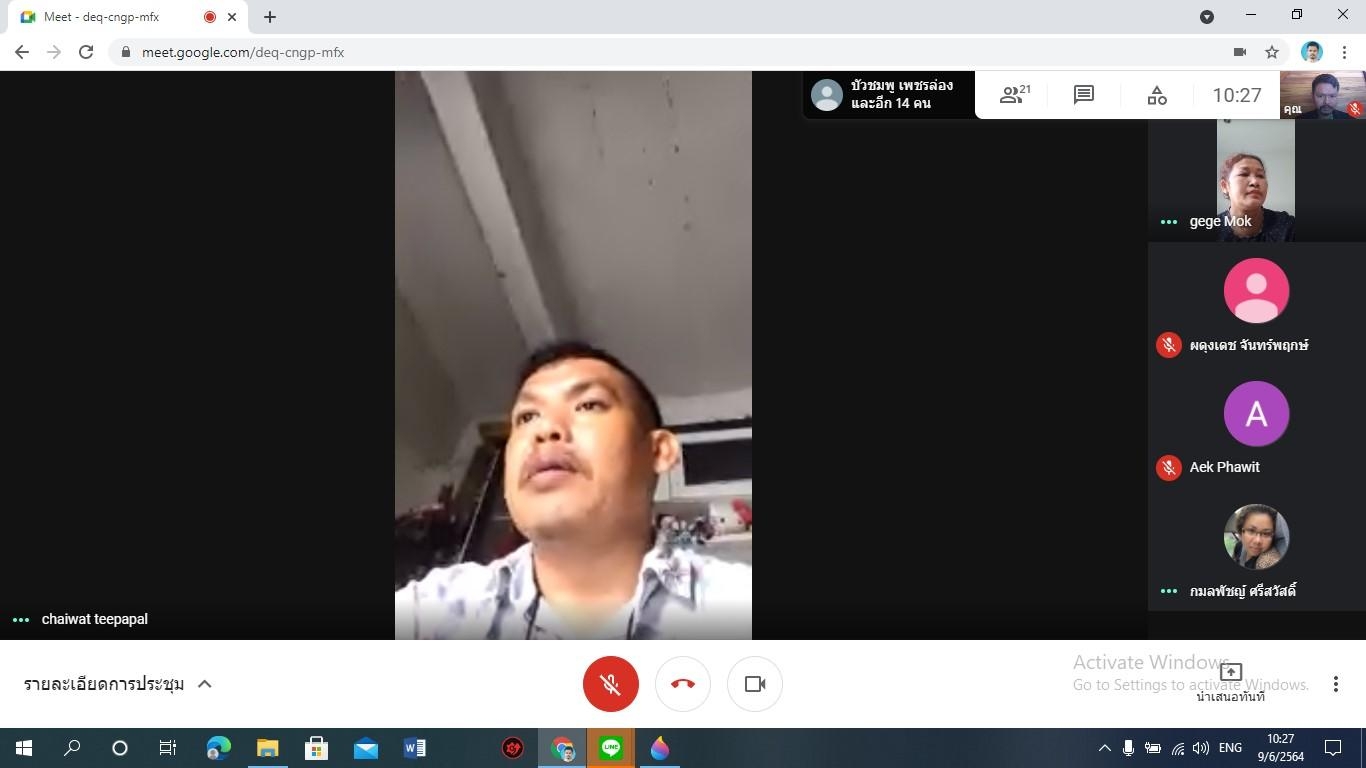Bookmark this page with the star
Image resolution: width=1366 pixels, height=768 pixels.
click(x=1272, y=52)
